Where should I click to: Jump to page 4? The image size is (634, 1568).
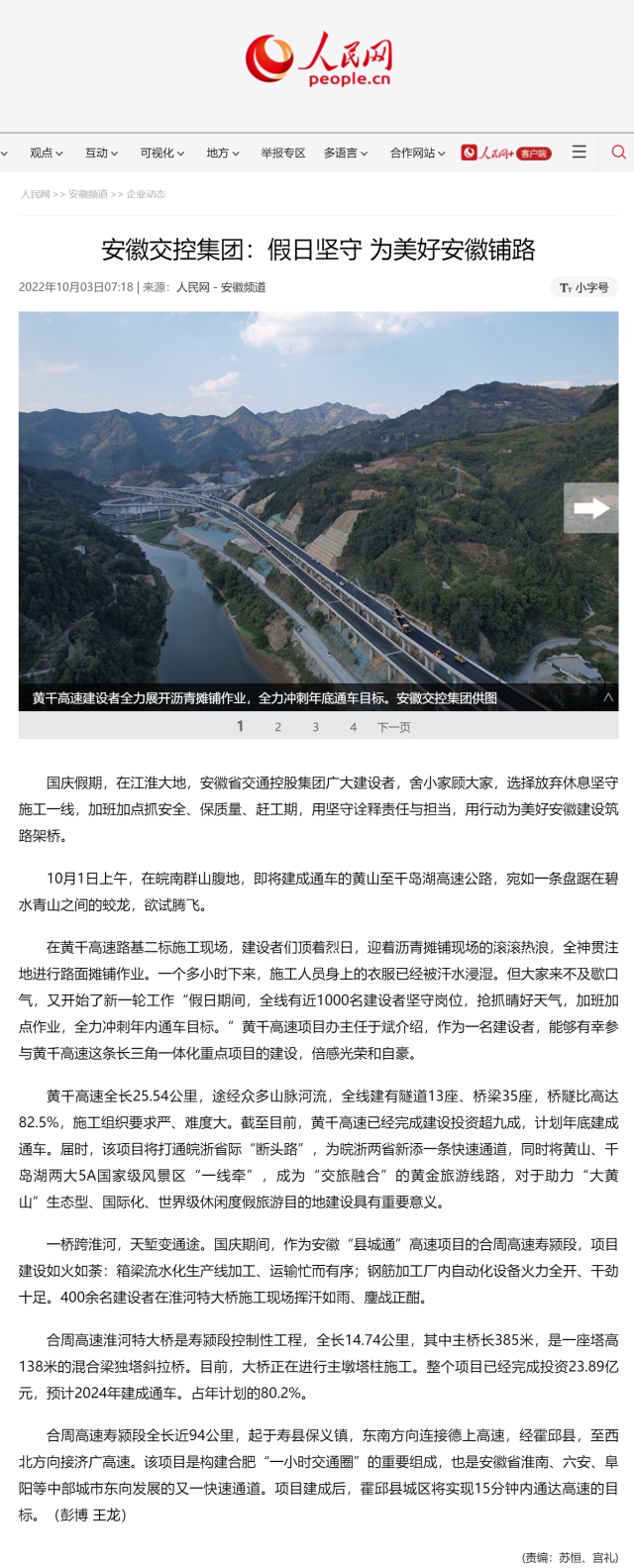[x=353, y=727]
